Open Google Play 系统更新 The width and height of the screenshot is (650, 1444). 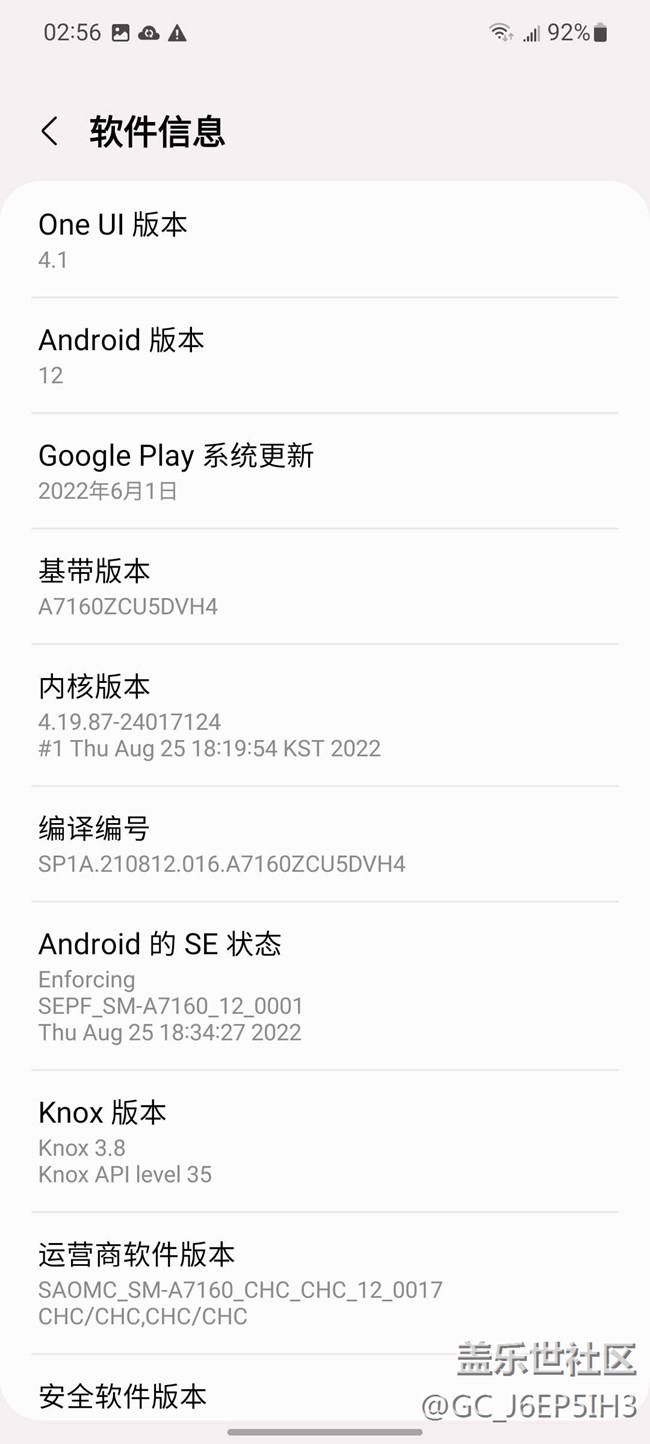pos(324,471)
